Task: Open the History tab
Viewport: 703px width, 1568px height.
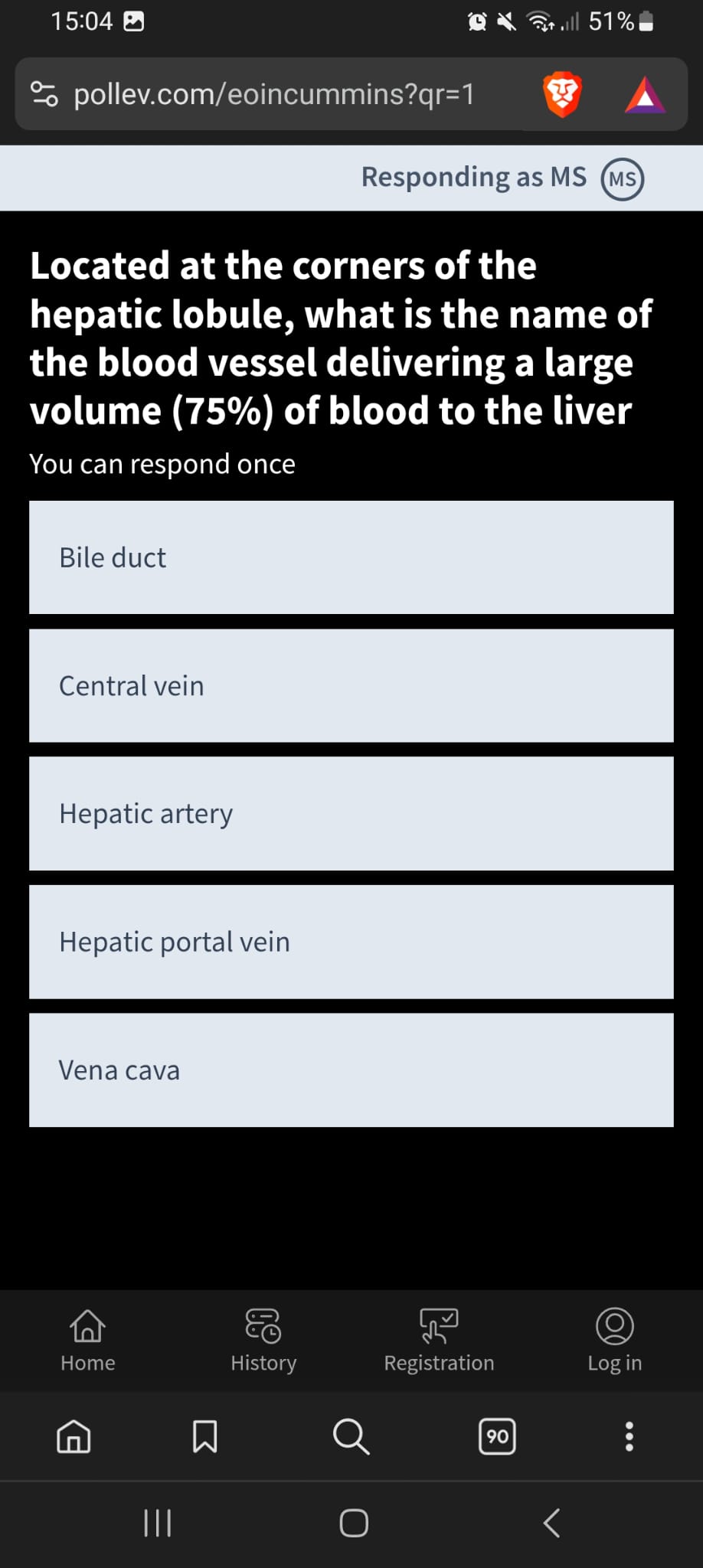Action: [263, 1340]
